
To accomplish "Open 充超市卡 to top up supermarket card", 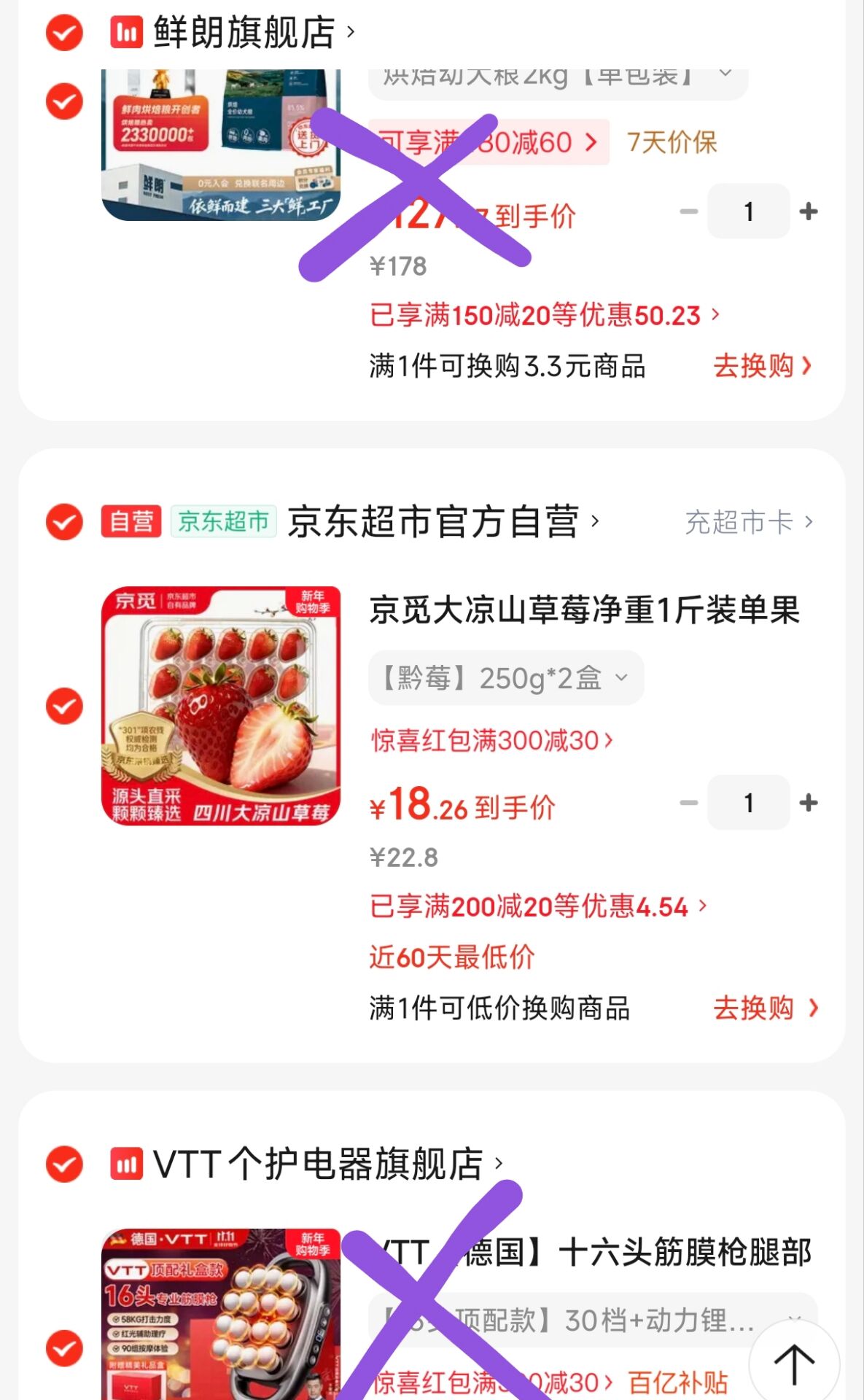I will (748, 522).
